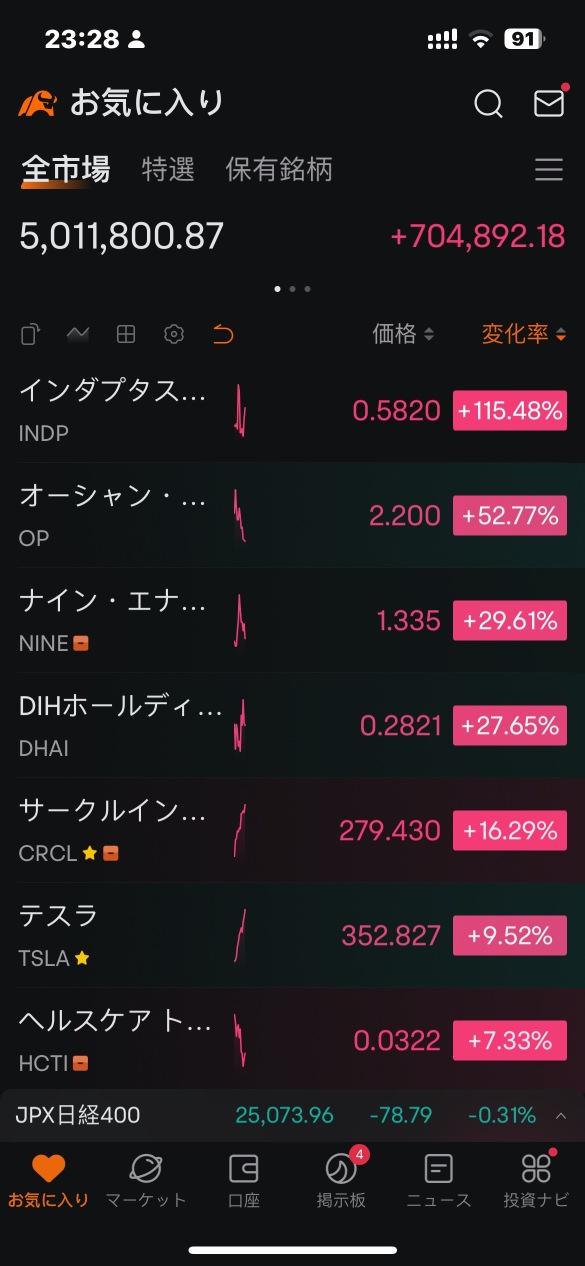Open the INDP stock row
The height and width of the screenshot is (1266, 585).
point(292,411)
